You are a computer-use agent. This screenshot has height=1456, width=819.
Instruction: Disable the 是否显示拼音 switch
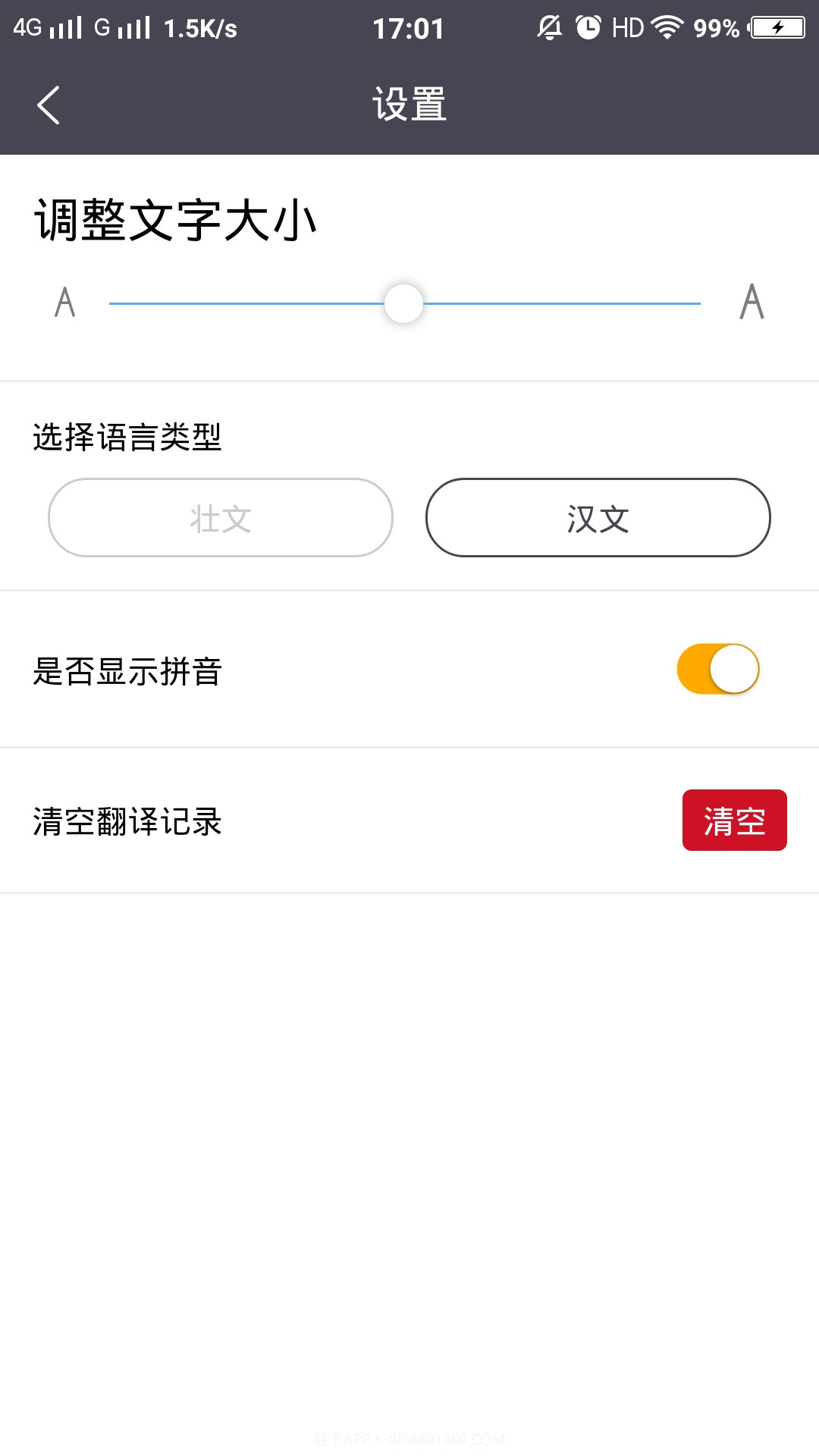(x=718, y=670)
